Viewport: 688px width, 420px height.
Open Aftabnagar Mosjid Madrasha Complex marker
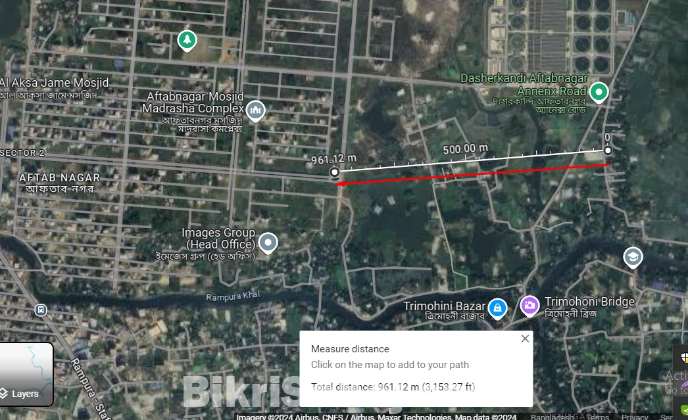click(256, 110)
